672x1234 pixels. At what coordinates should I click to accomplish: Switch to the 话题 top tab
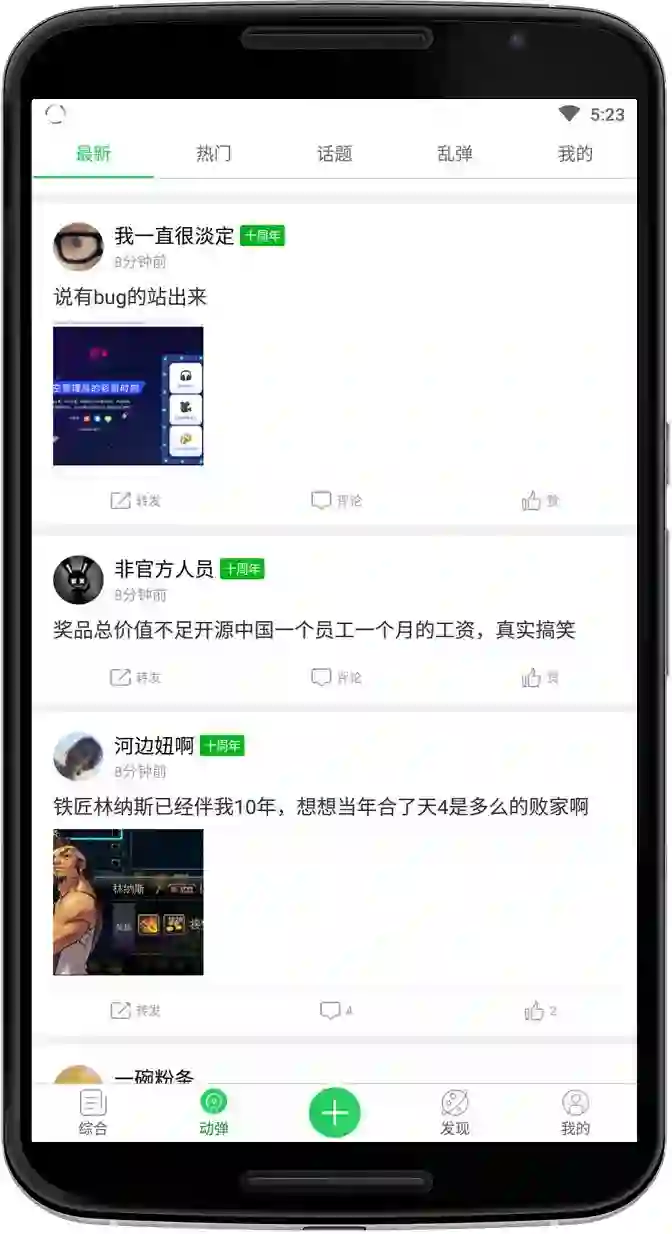pos(334,154)
